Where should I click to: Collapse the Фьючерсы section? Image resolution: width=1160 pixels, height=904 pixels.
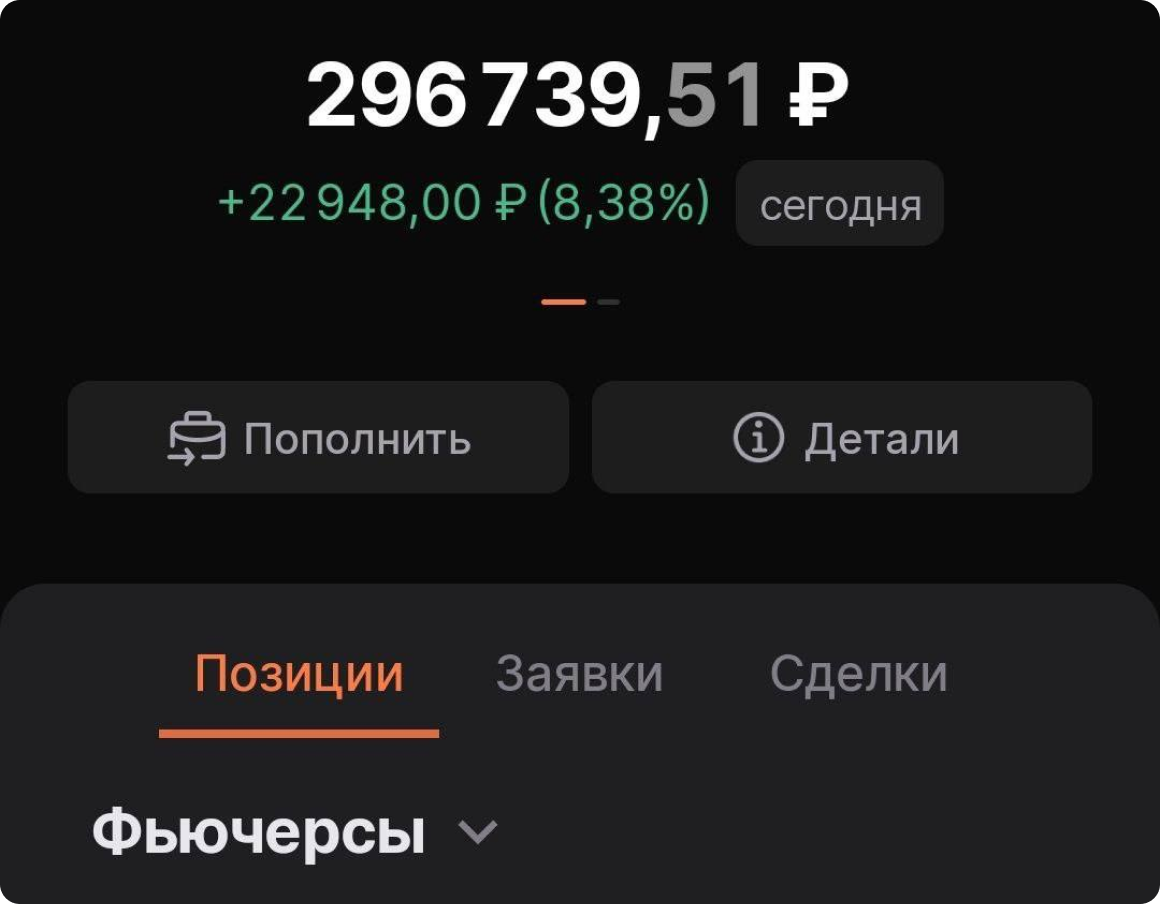pyautogui.click(x=477, y=832)
